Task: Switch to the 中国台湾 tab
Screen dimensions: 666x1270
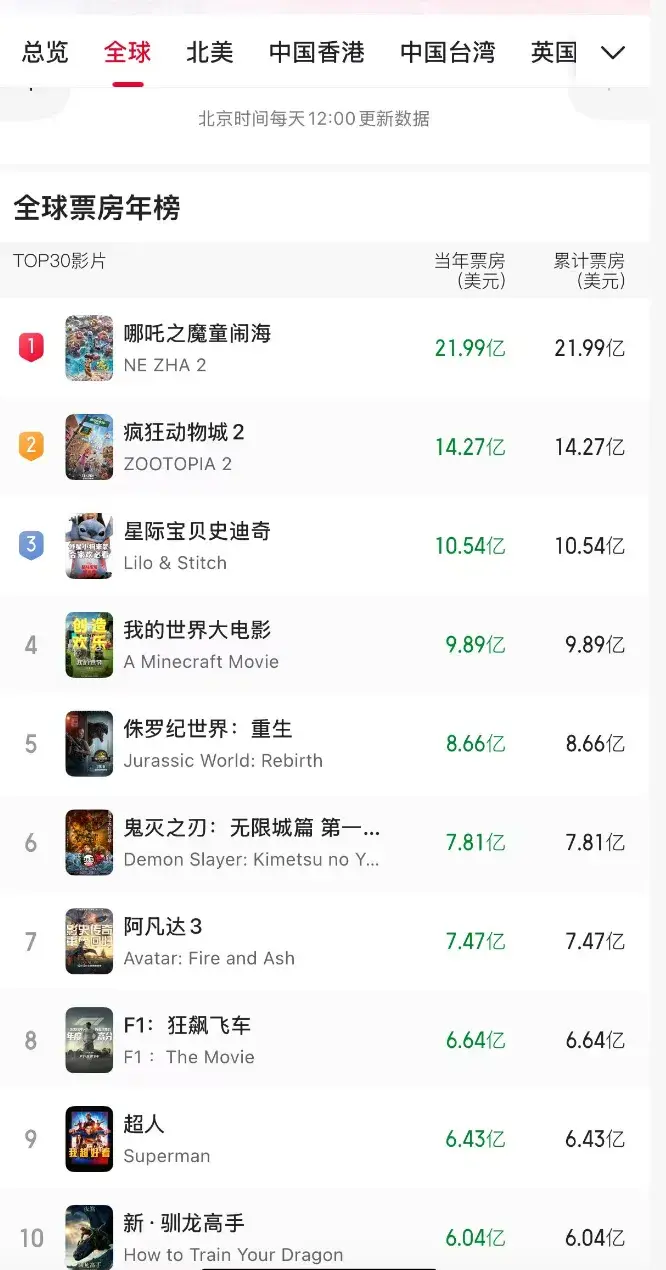Action: [x=447, y=52]
